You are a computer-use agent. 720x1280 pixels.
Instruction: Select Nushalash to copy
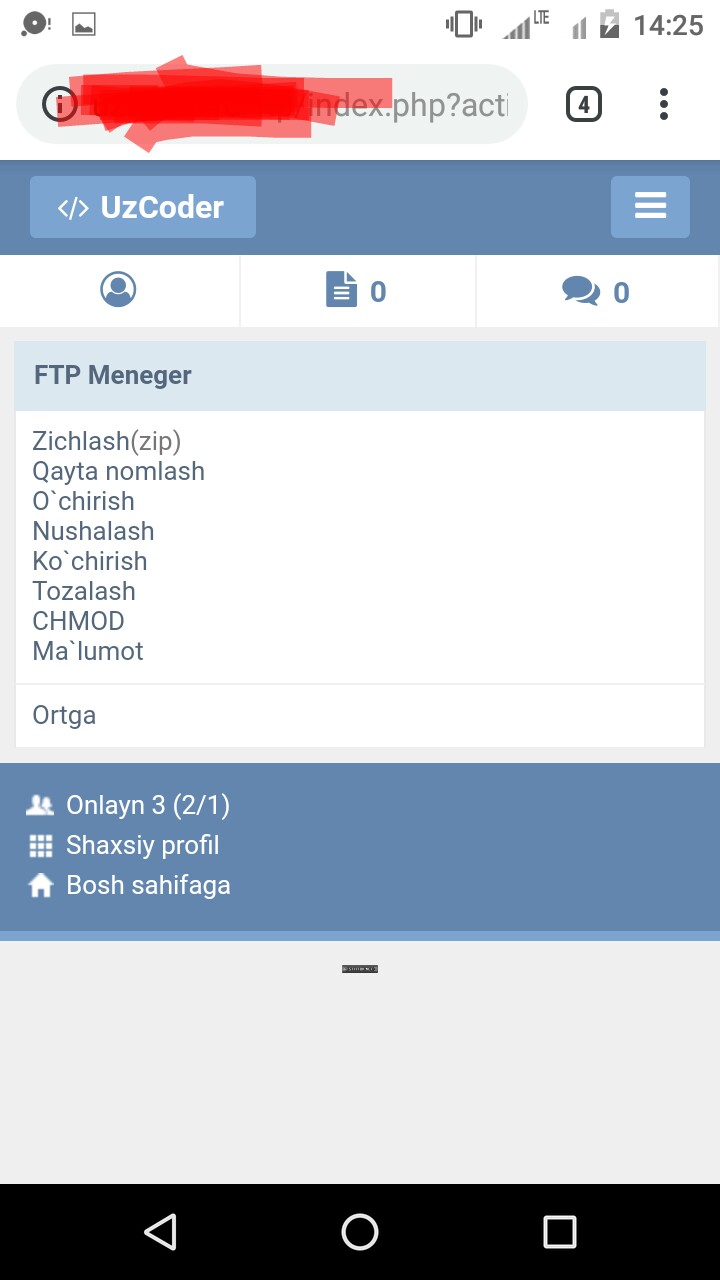pos(93,531)
